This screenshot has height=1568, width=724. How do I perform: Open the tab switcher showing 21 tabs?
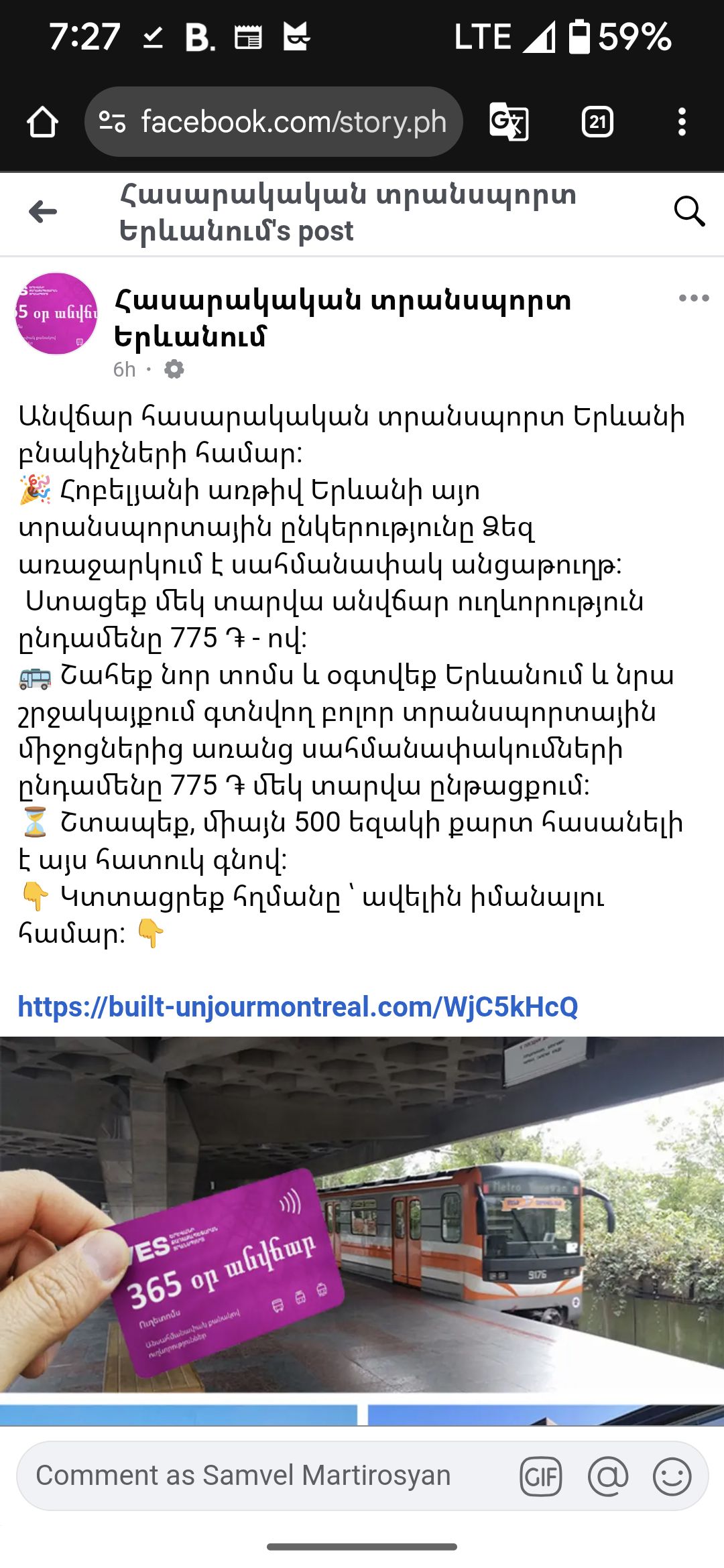click(597, 122)
